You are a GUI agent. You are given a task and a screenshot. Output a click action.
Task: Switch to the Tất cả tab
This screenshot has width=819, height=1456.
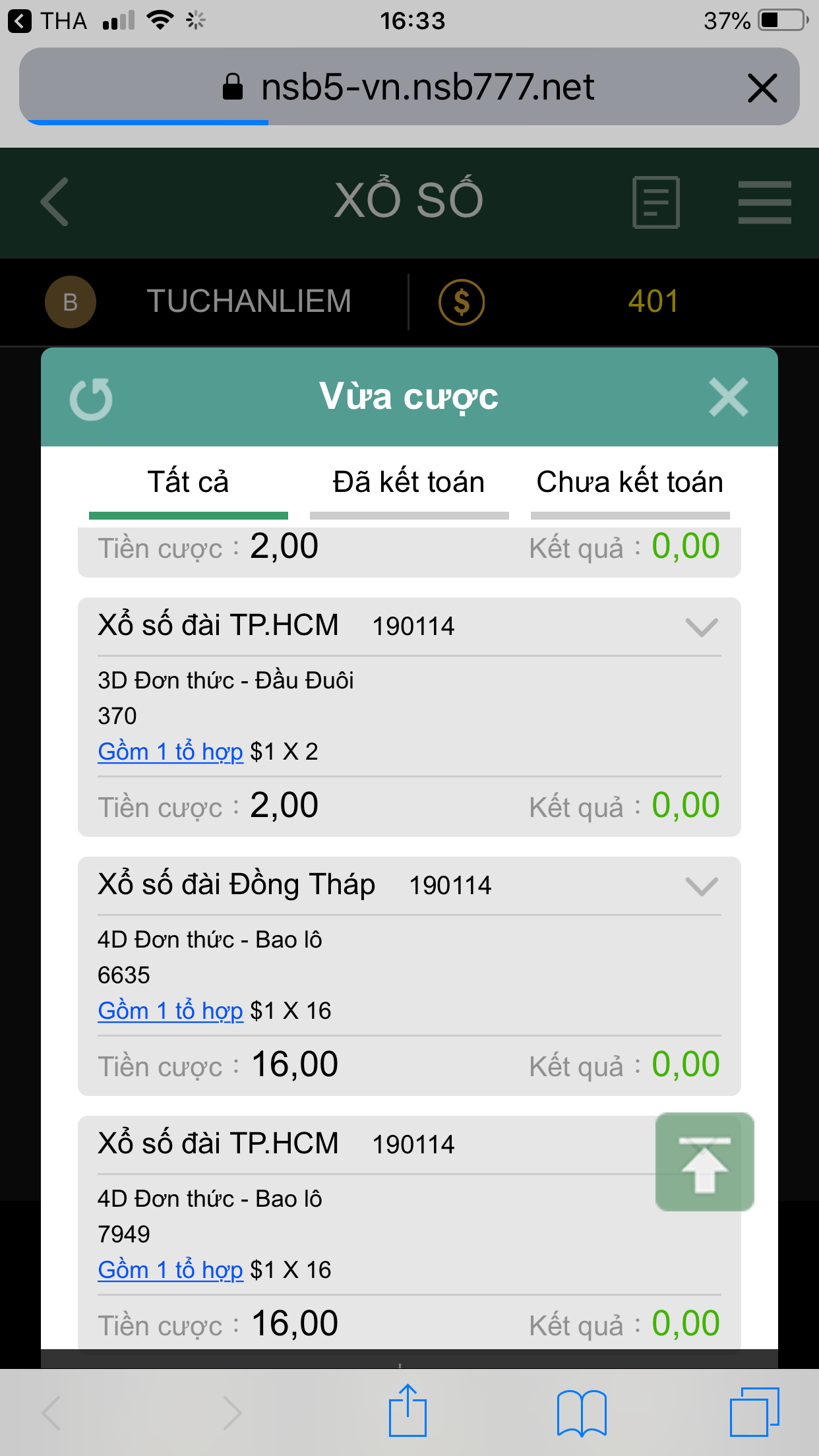(188, 483)
